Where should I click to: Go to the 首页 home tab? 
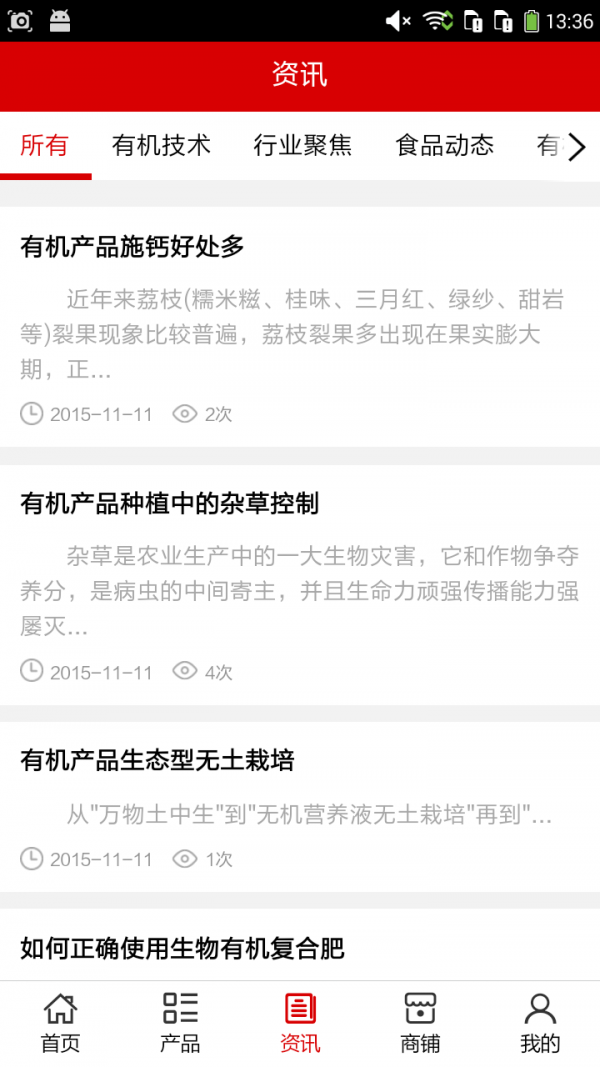point(60,1023)
